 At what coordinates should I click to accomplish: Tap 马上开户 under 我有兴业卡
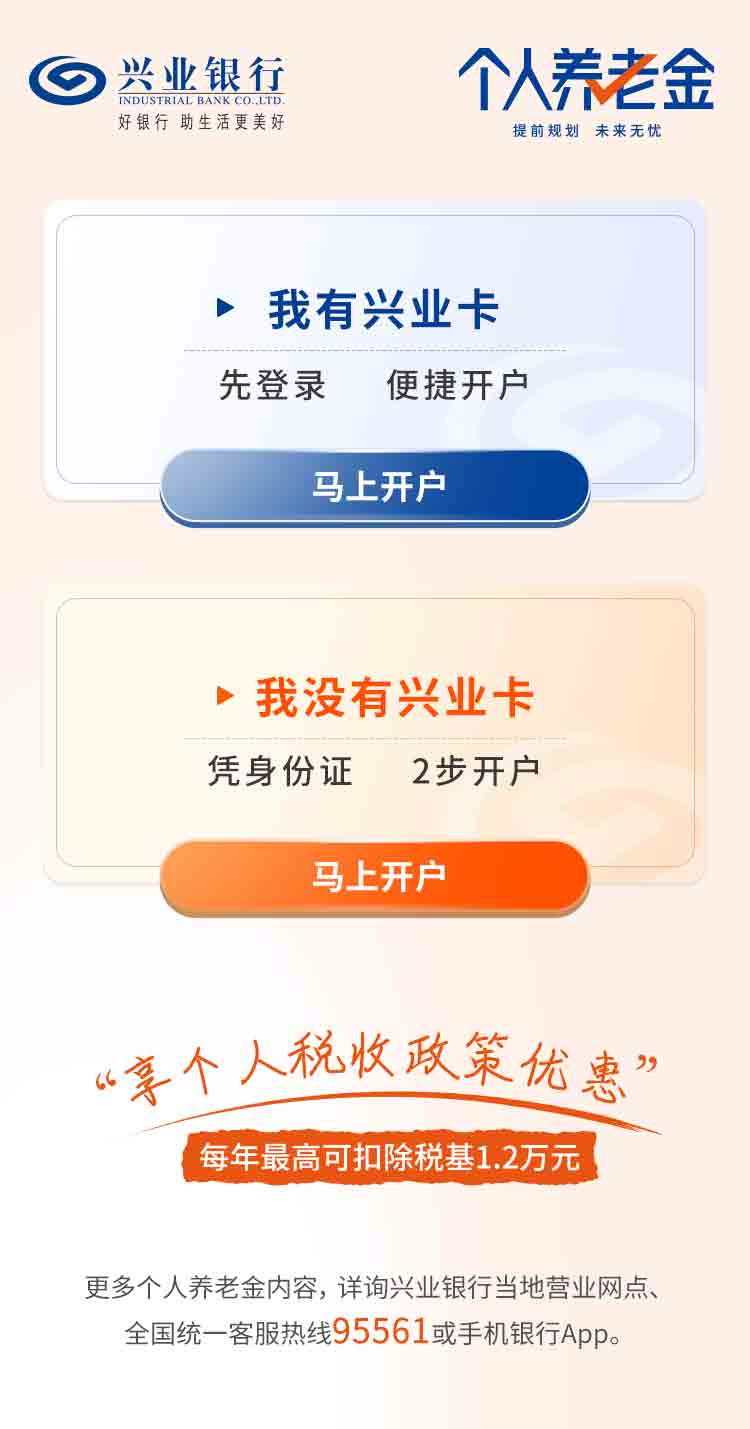tap(375, 487)
